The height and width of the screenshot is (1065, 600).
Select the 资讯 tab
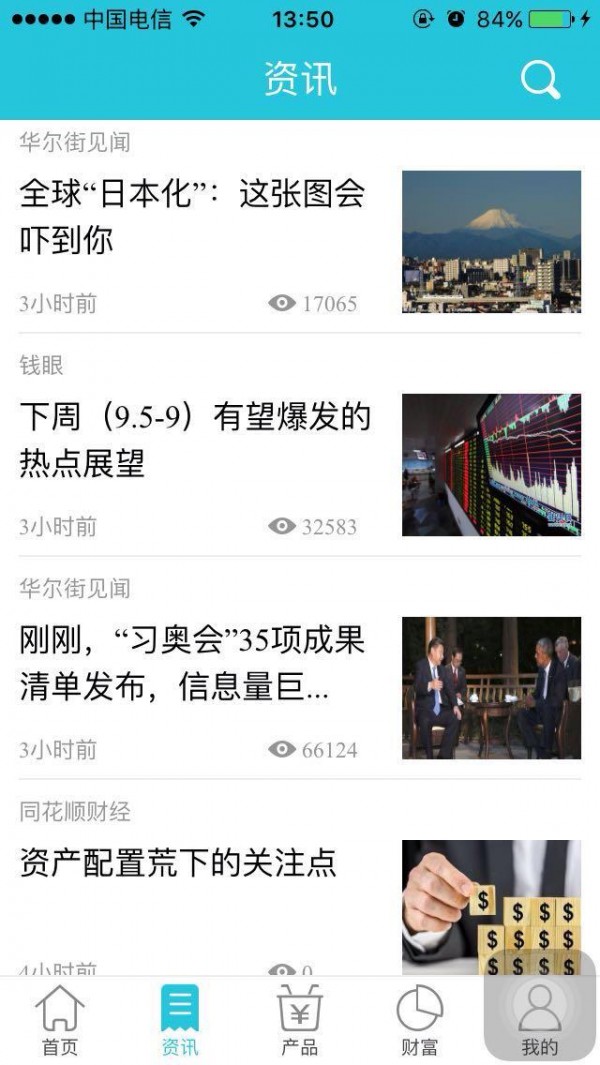point(180,1020)
